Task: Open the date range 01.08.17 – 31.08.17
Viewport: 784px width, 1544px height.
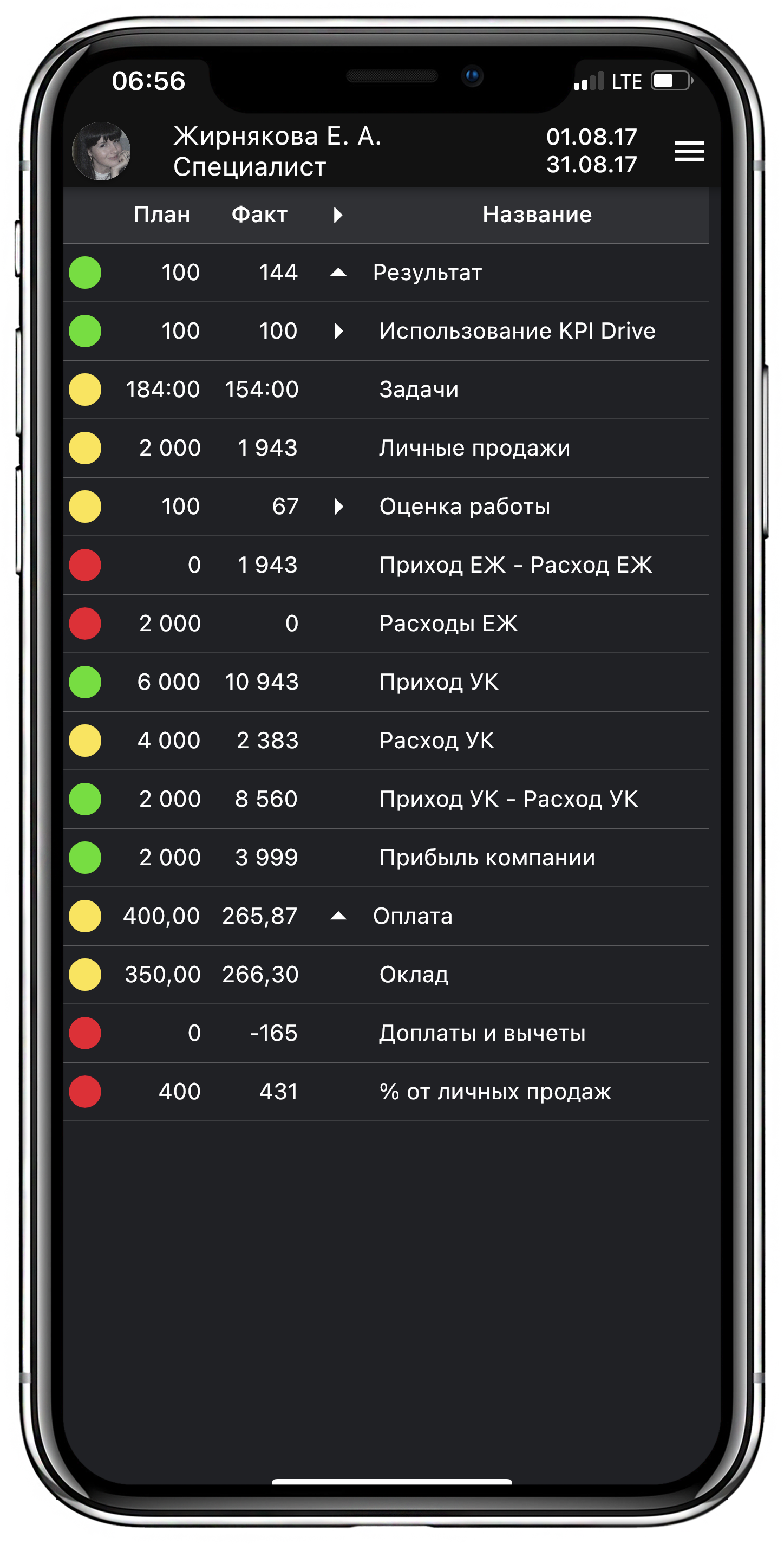Action: click(x=591, y=151)
